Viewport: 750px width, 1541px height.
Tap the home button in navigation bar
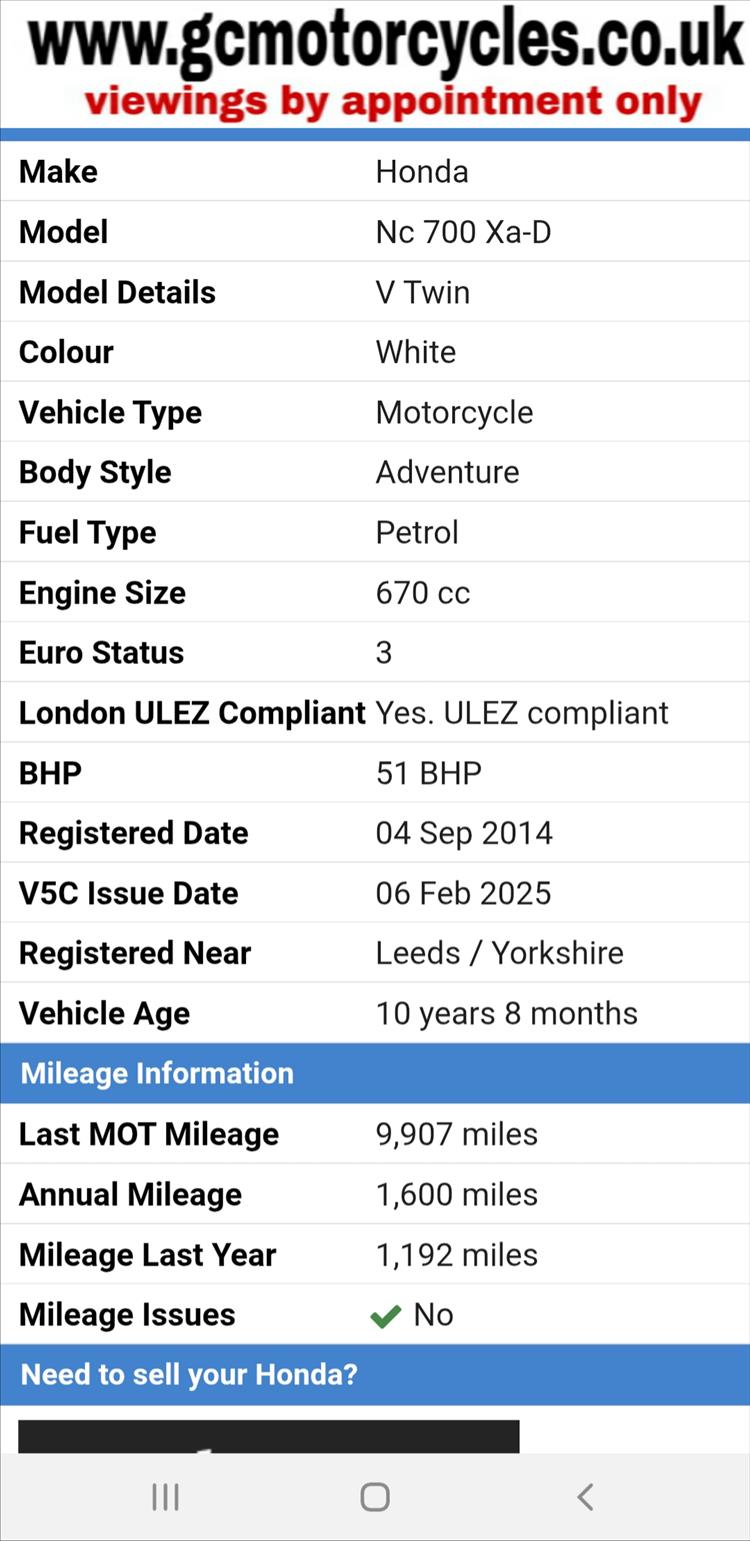point(375,1497)
